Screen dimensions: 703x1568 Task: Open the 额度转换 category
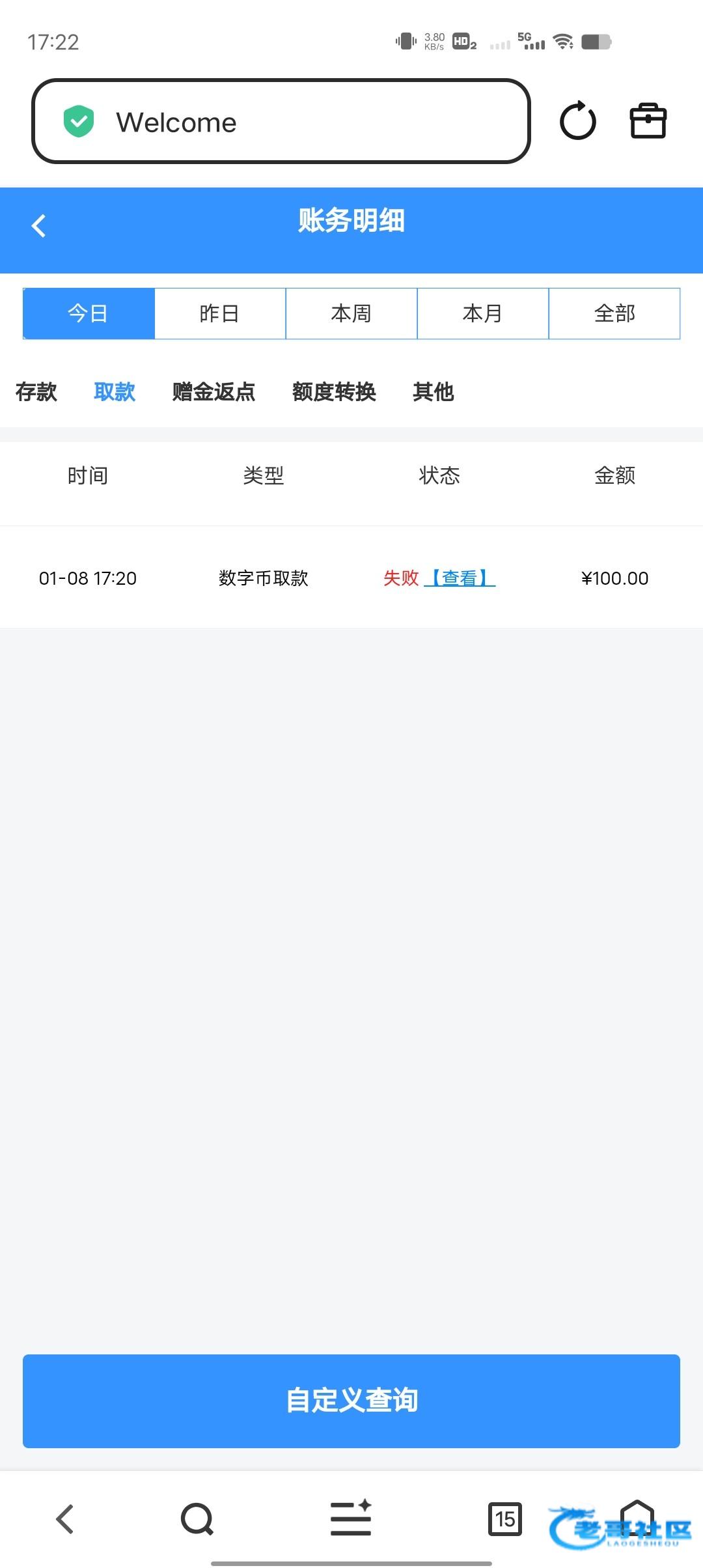coord(334,392)
